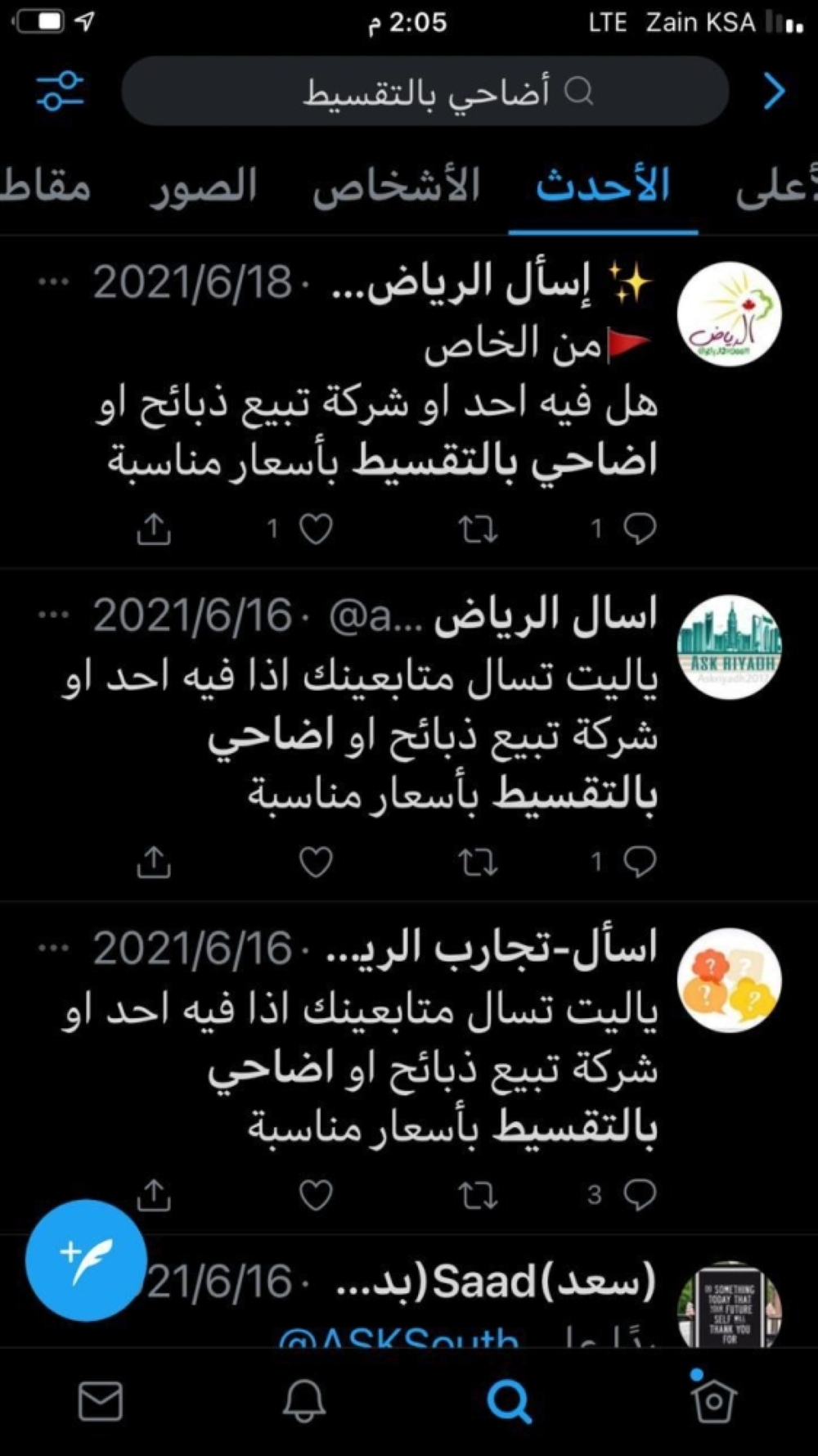Viewport: 818px width, 1456px height.
Task: Go back using the top arrow
Action: (x=772, y=91)
